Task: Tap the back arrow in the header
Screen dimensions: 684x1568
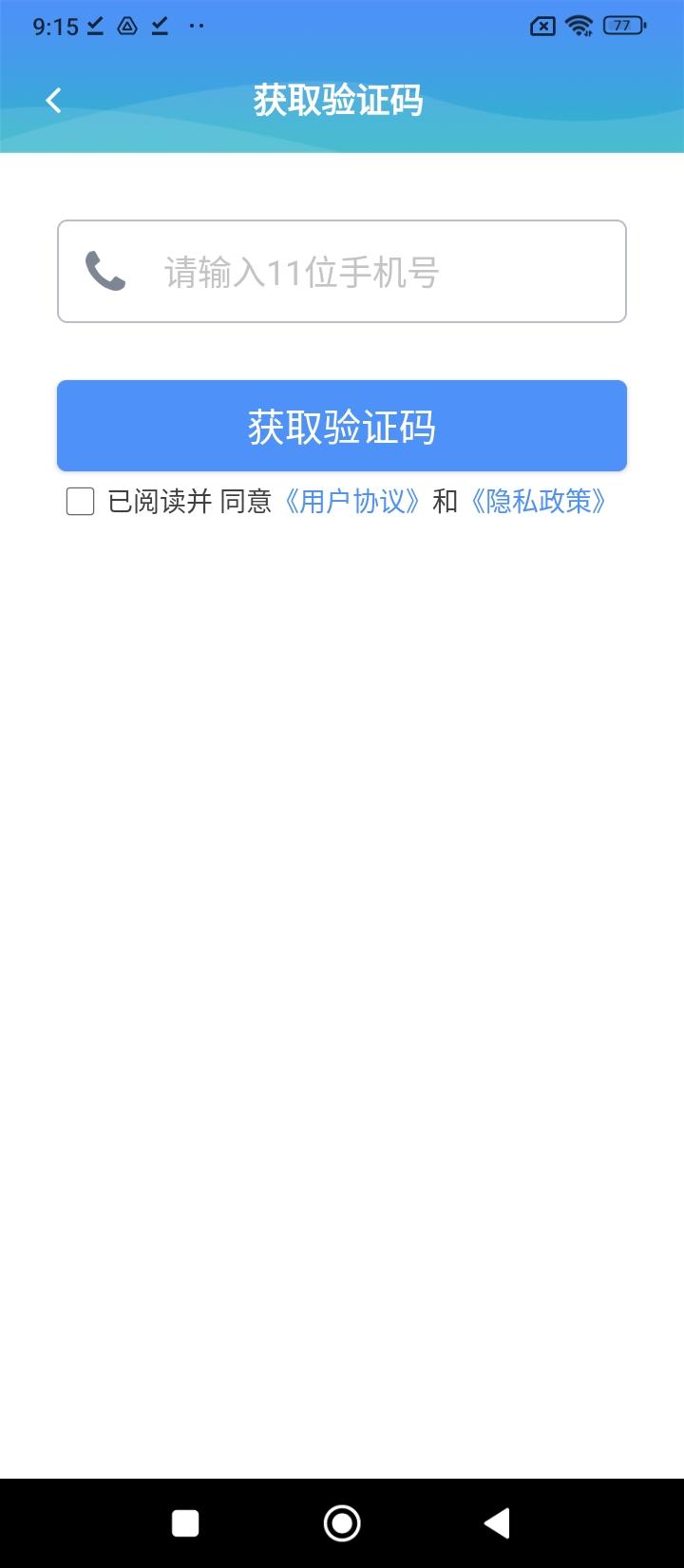Action: 52,99
